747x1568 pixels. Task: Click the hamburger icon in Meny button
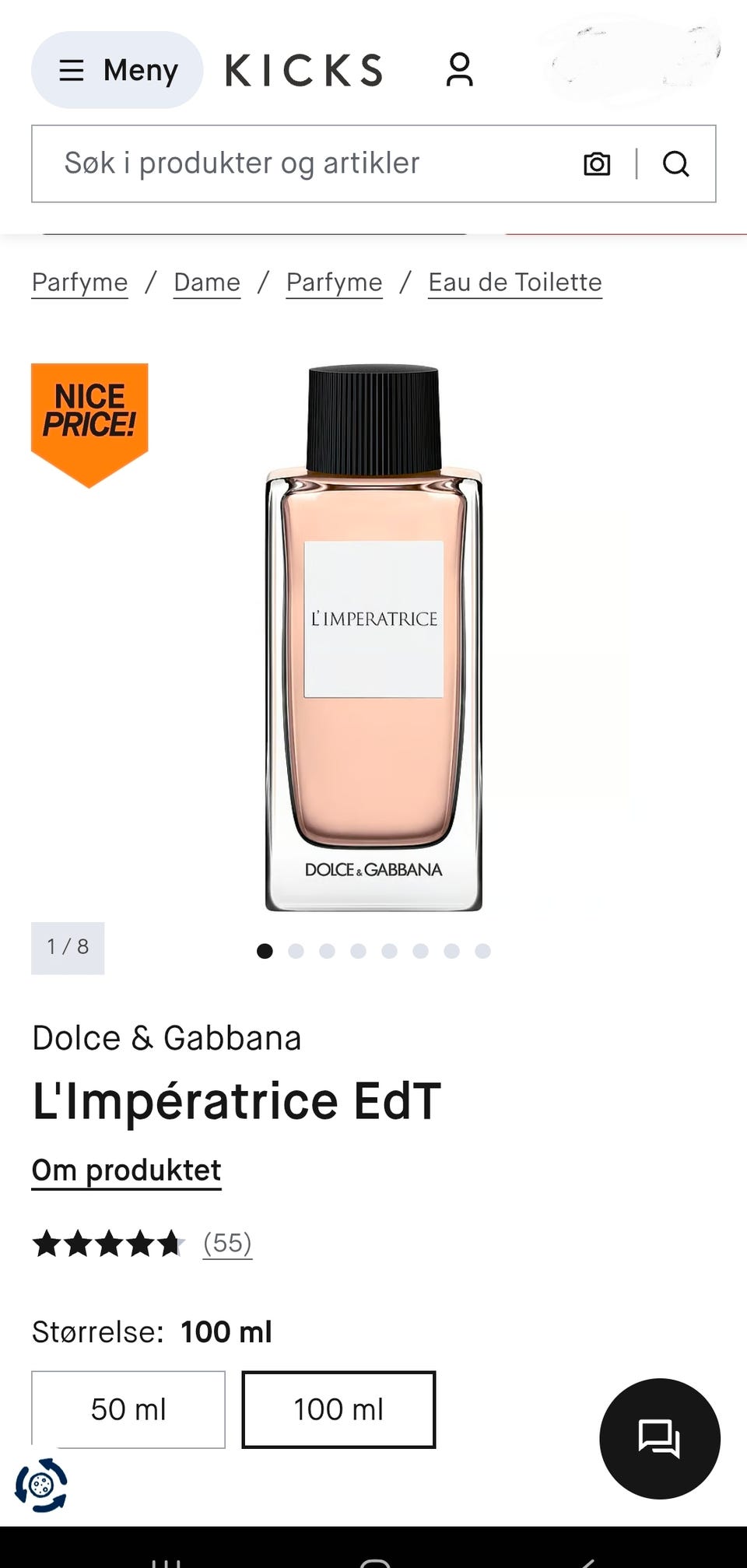pos(72,70)
